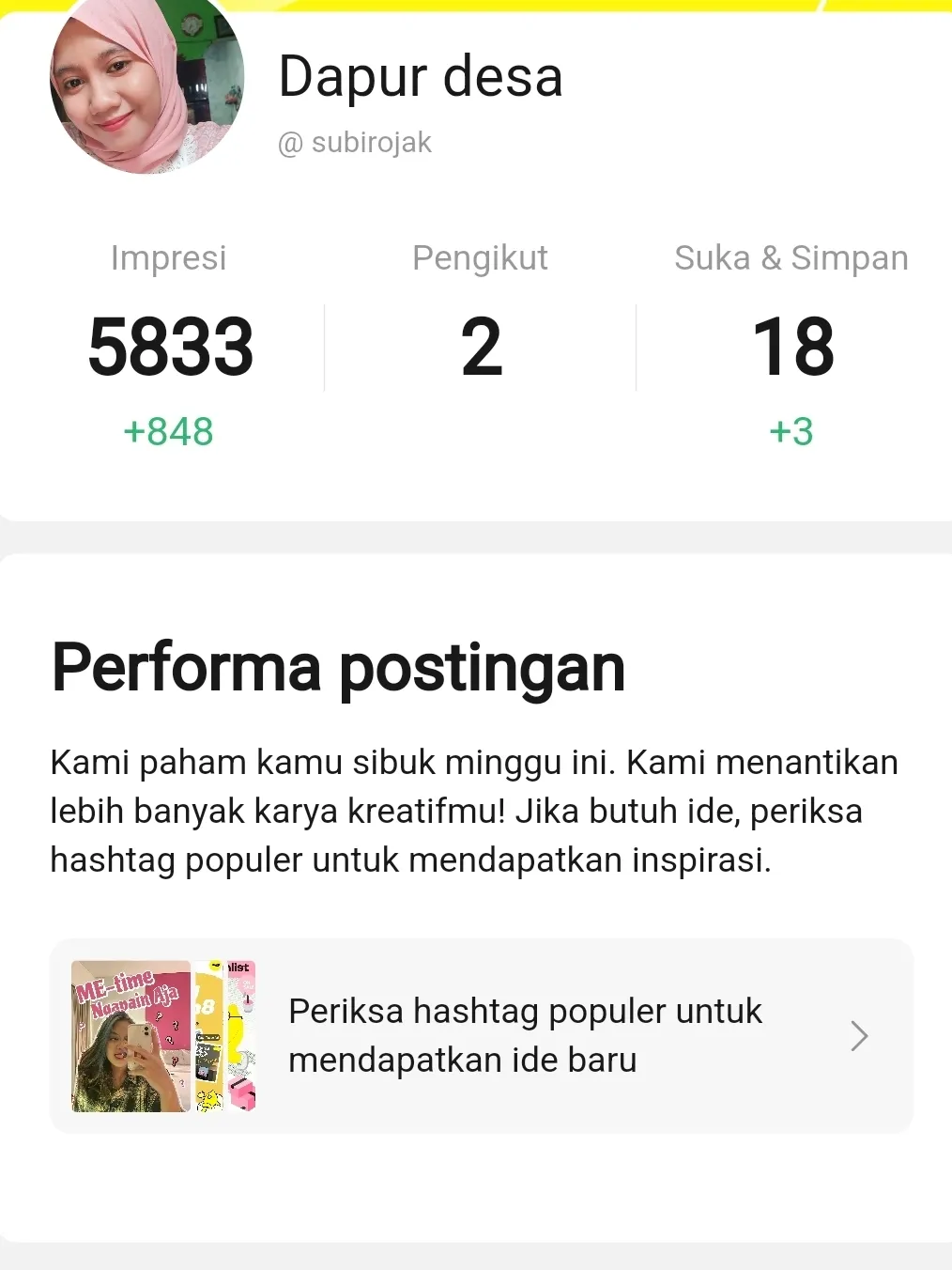Open the hashtag inspiration preview thumbnail
The height and width of the screenshot is (1270, 952).
pos(162,1036)
